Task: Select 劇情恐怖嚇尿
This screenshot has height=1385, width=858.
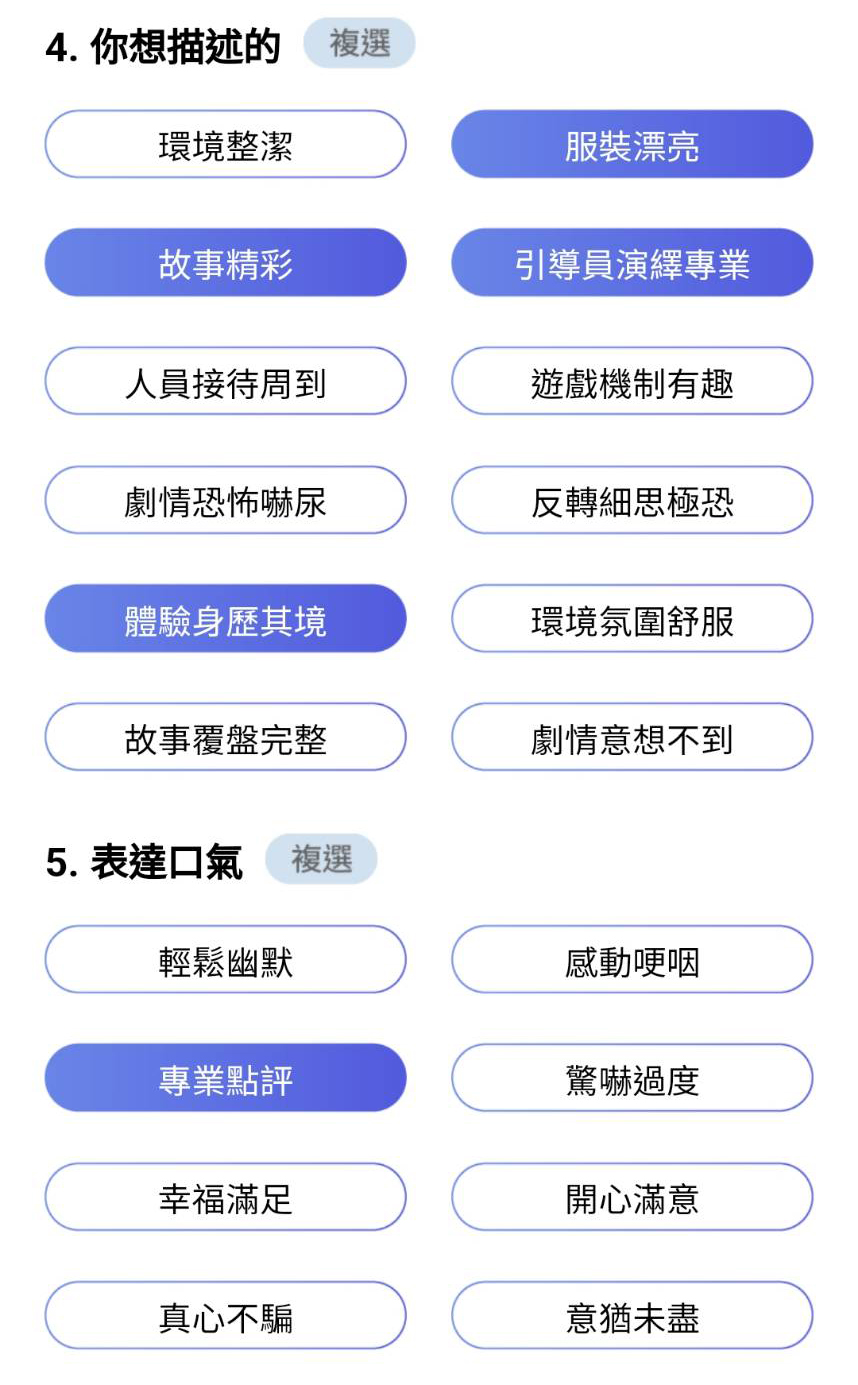Action: click(225, 500)
